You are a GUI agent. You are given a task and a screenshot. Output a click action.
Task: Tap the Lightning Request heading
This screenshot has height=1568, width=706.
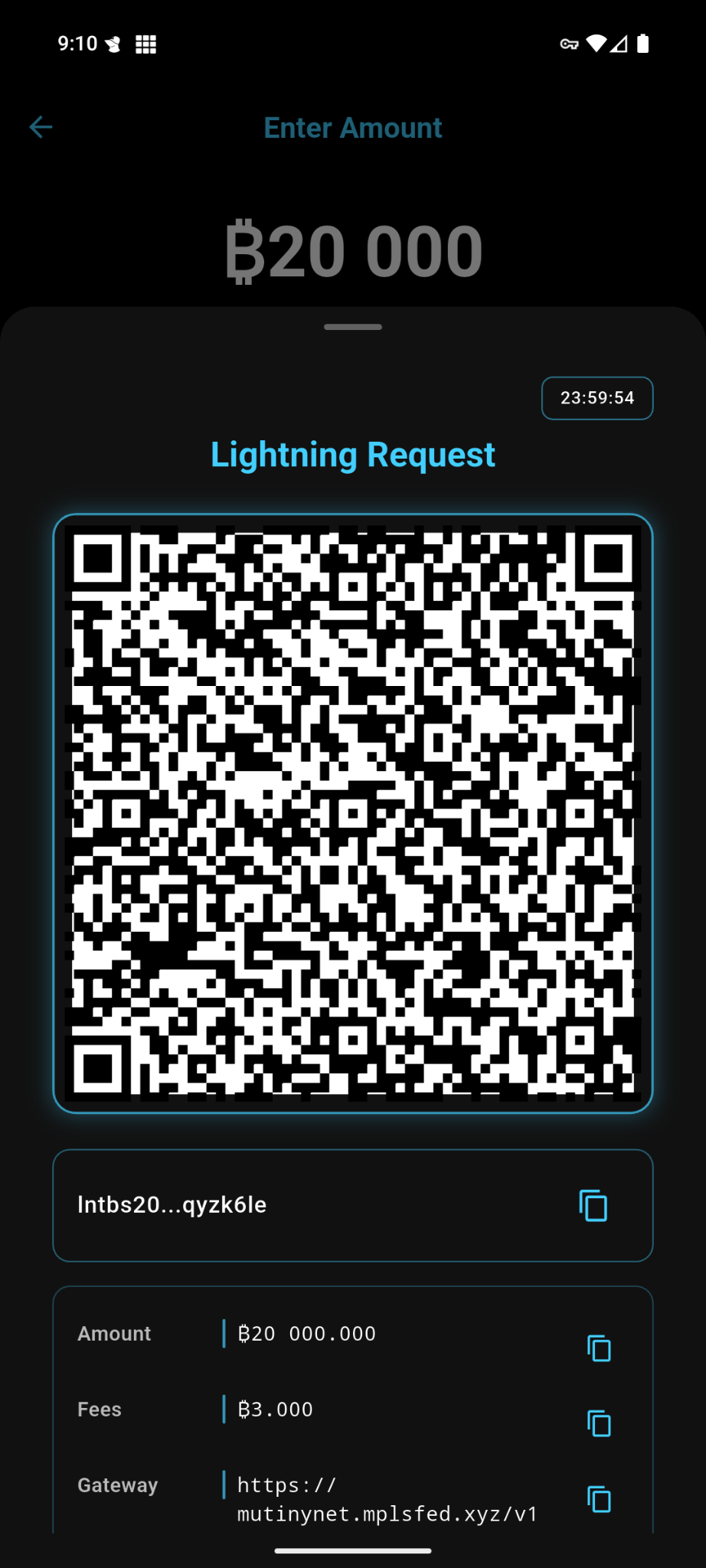353,454
